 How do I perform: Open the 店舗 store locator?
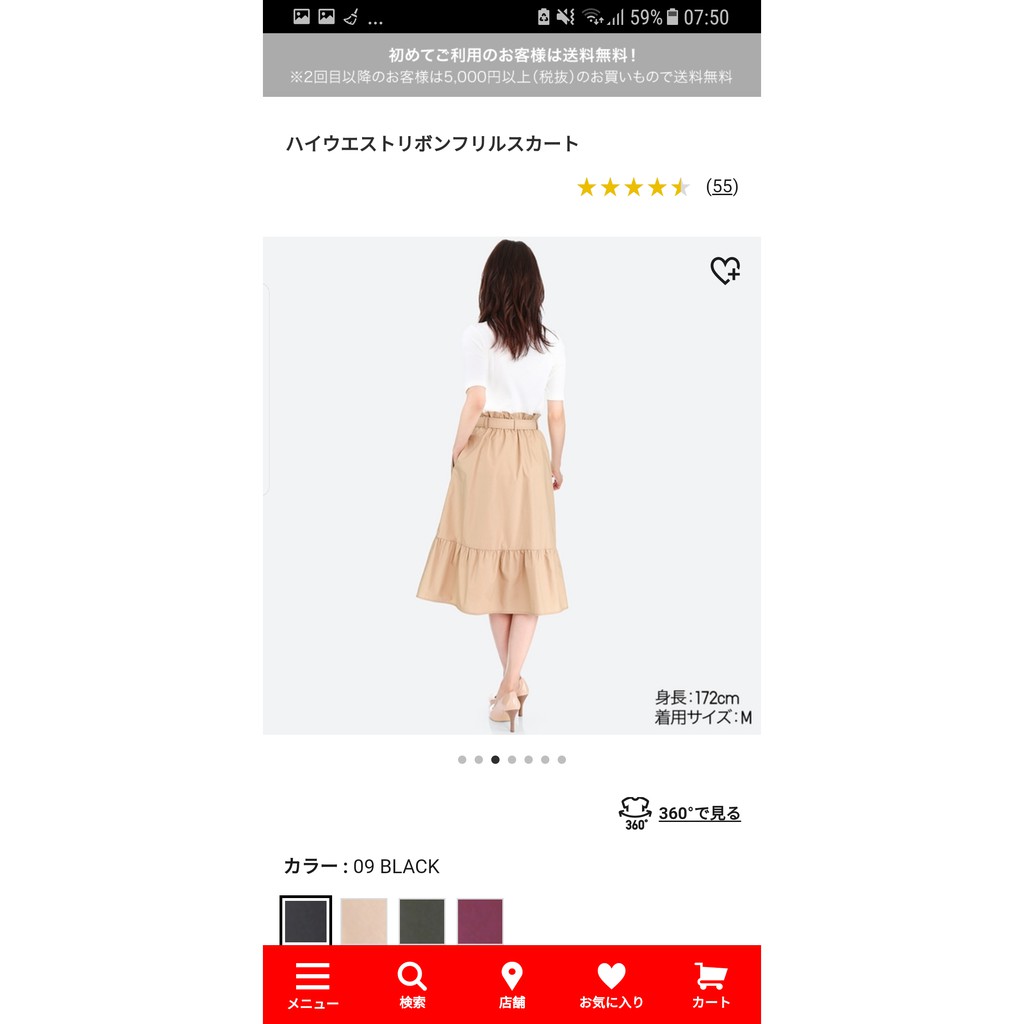512,985
